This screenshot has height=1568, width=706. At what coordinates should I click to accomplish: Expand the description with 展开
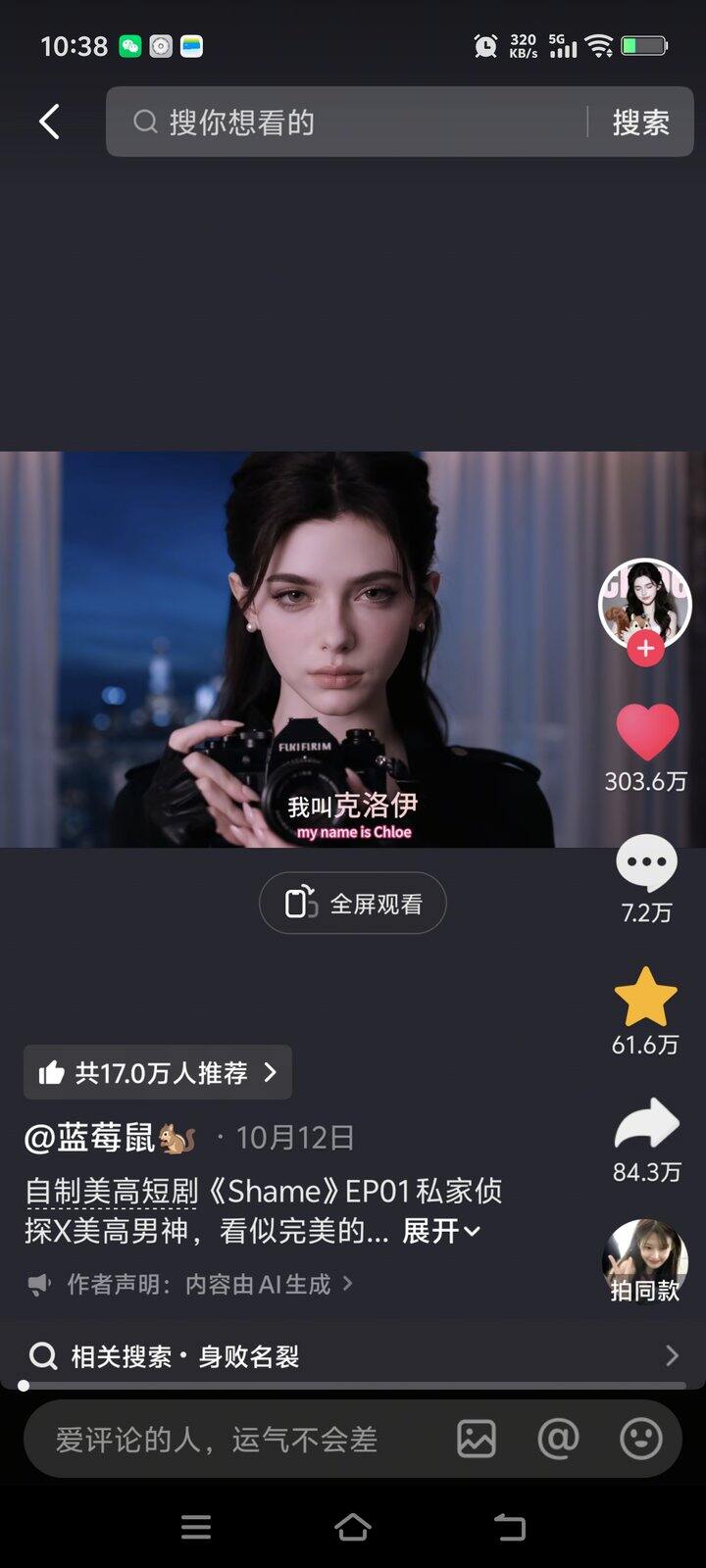click(x=441, y=1231)
